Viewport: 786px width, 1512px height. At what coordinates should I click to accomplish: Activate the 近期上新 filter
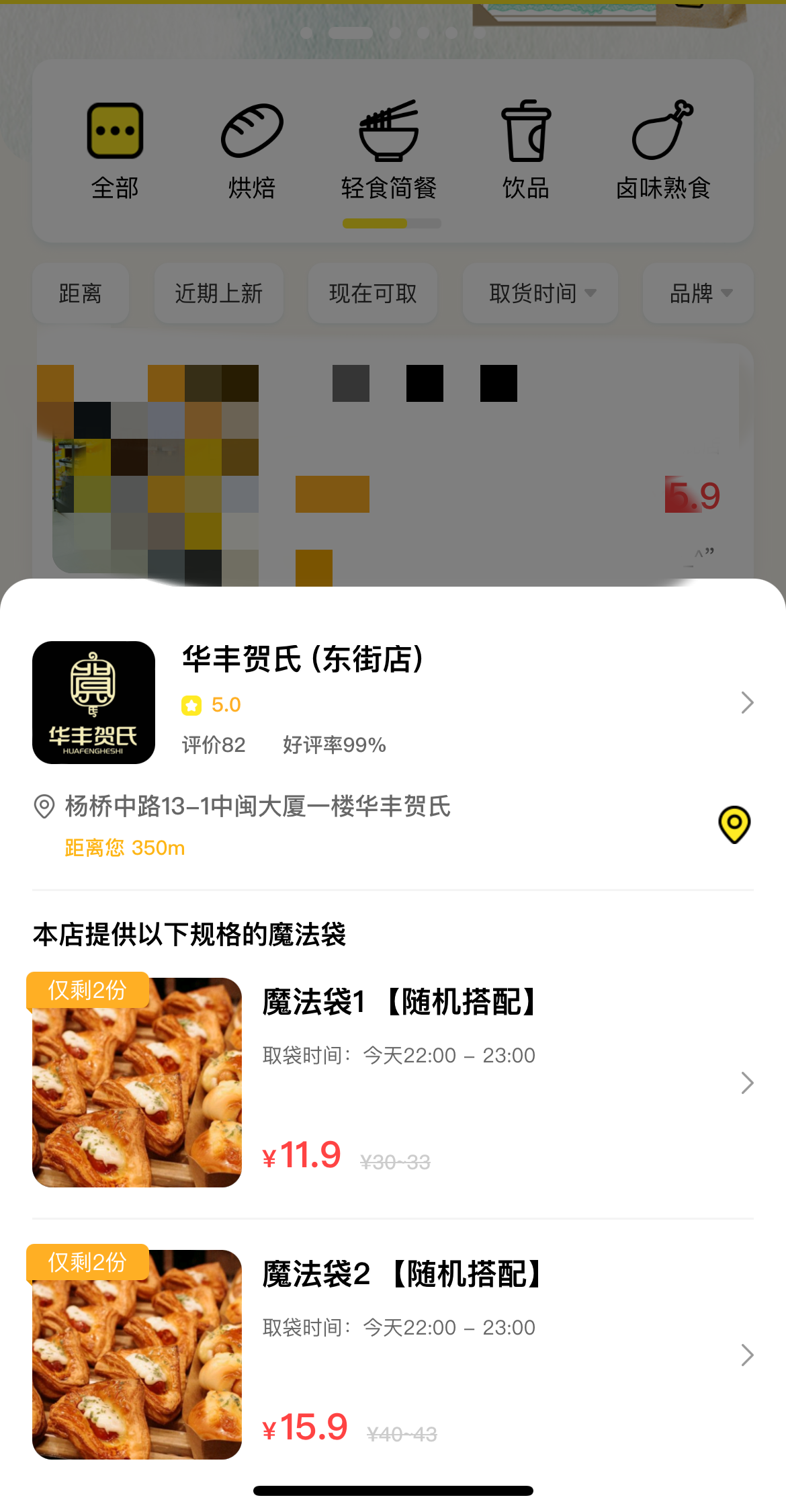[x=218, y=294]
